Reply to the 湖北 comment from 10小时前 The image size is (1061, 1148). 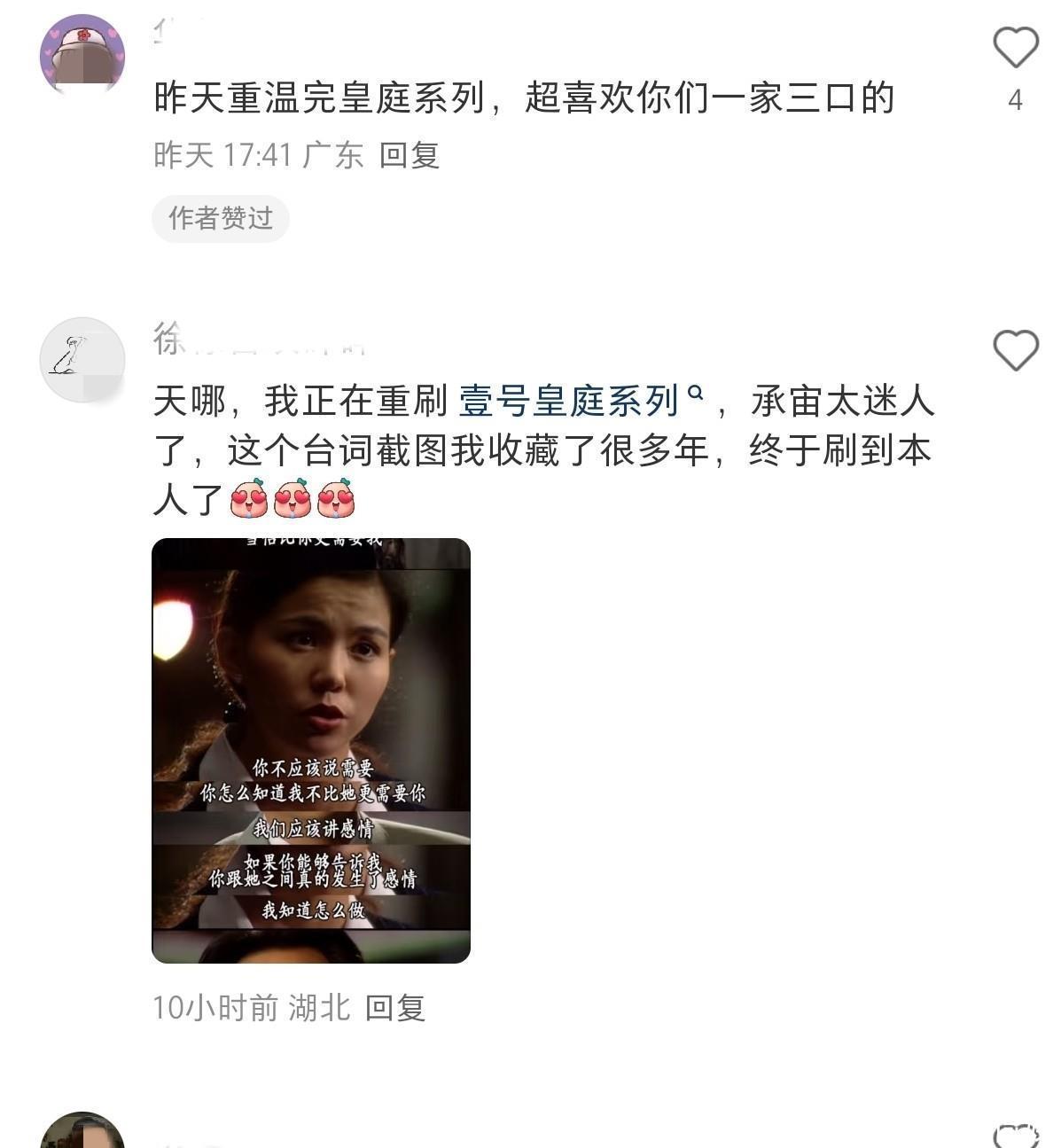(x=394, y=1008)
